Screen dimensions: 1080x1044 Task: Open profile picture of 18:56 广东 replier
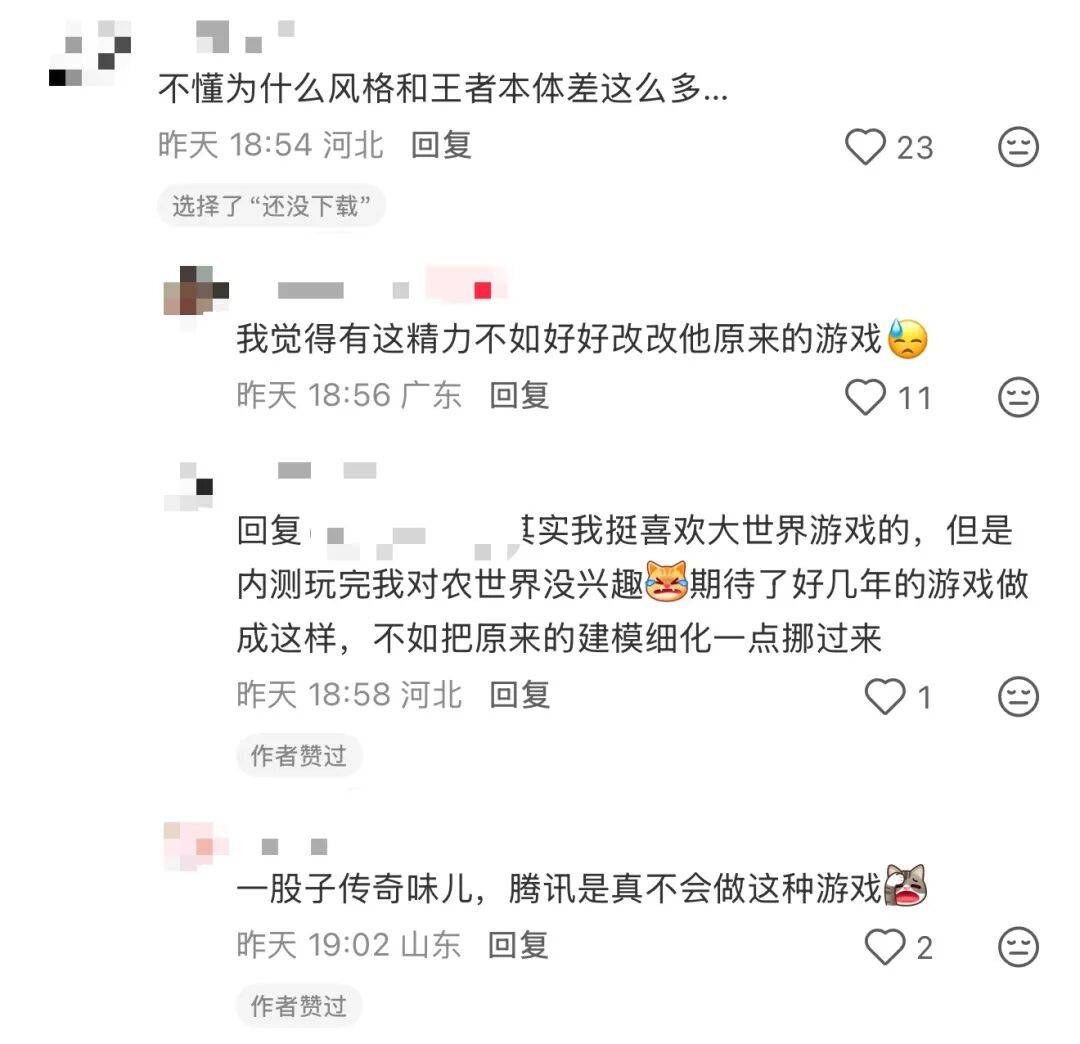coord(195,290)
